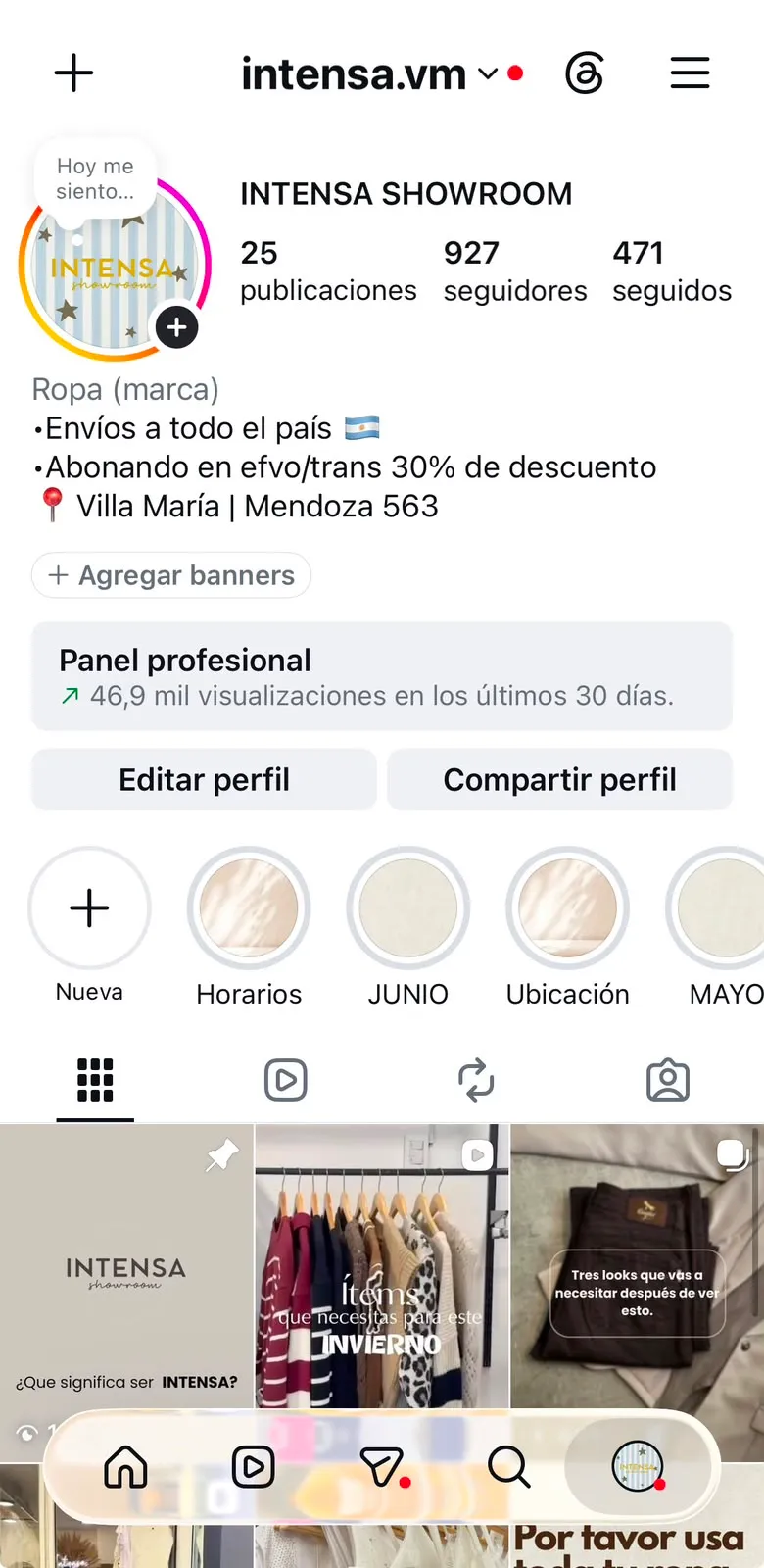Tap the plus icon to create content
The height and width of the screenshot is (1568, 764).
point(73,73)
